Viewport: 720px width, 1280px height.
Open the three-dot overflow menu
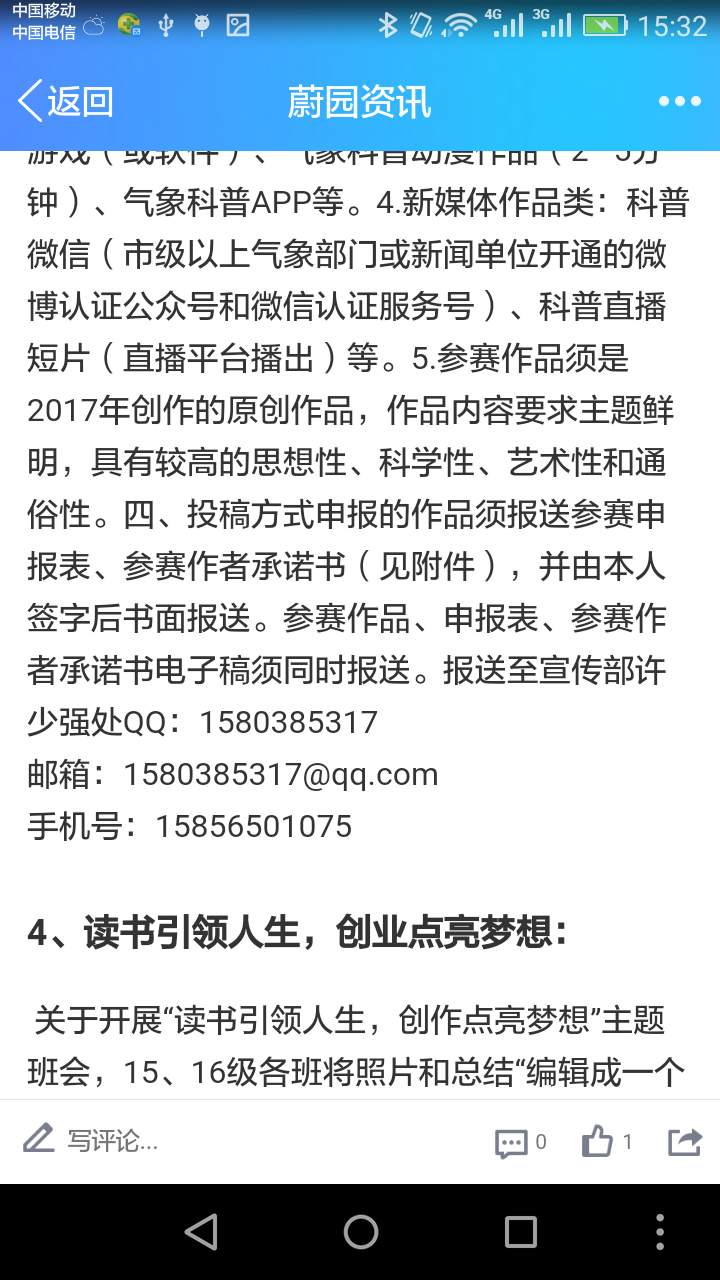tap(680, 101)
